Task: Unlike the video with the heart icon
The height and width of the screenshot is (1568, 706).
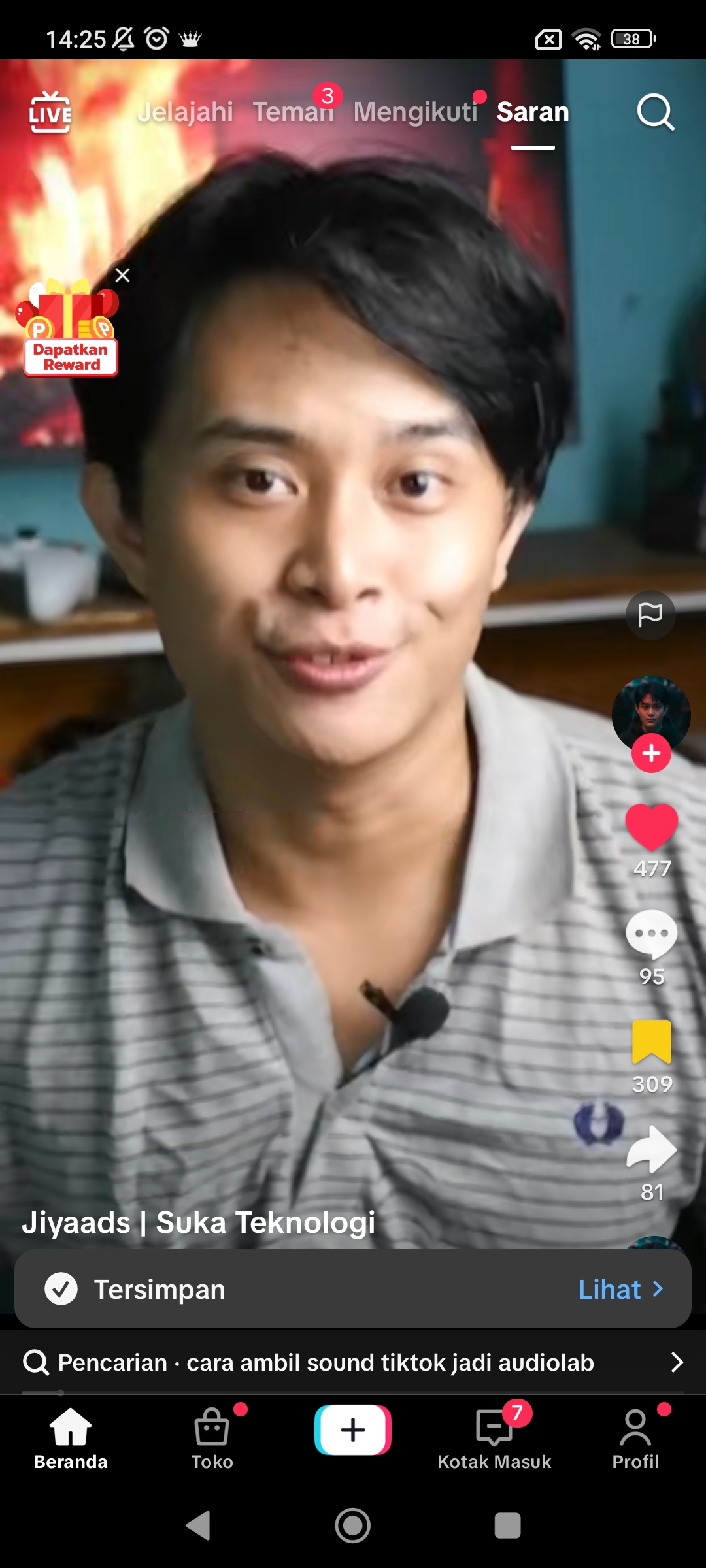Action: click(x=652, y=826)
